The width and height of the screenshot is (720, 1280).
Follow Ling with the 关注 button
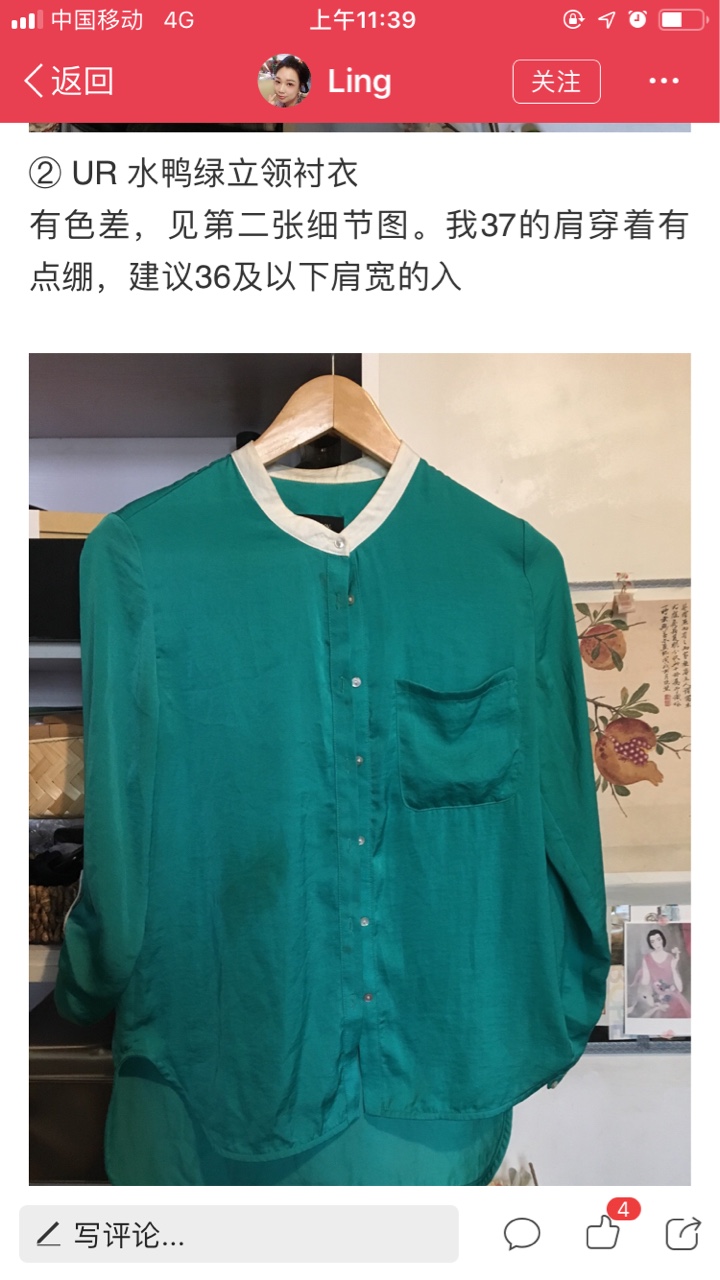[556, 81]
